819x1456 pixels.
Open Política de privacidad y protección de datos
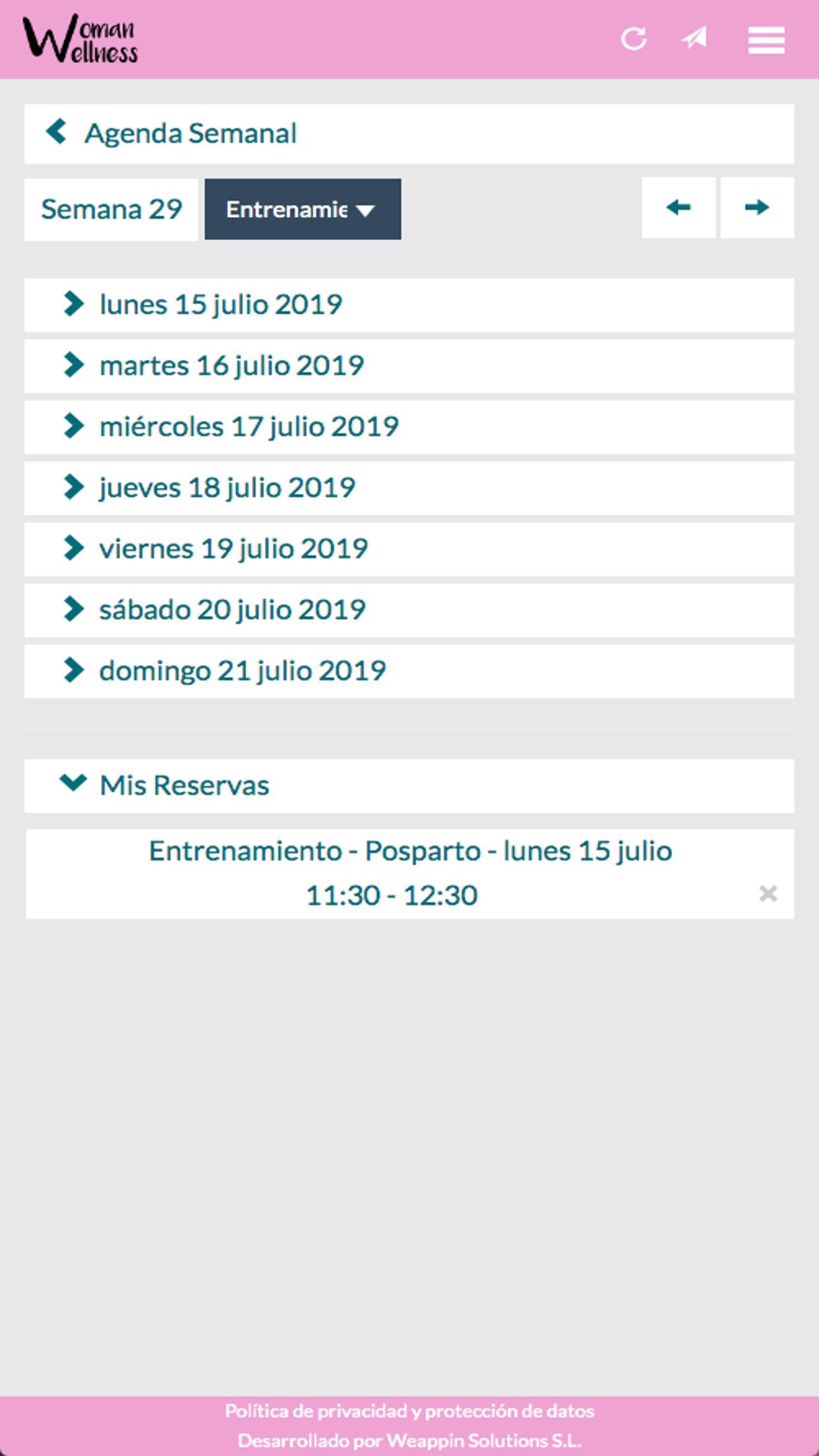409,1410
